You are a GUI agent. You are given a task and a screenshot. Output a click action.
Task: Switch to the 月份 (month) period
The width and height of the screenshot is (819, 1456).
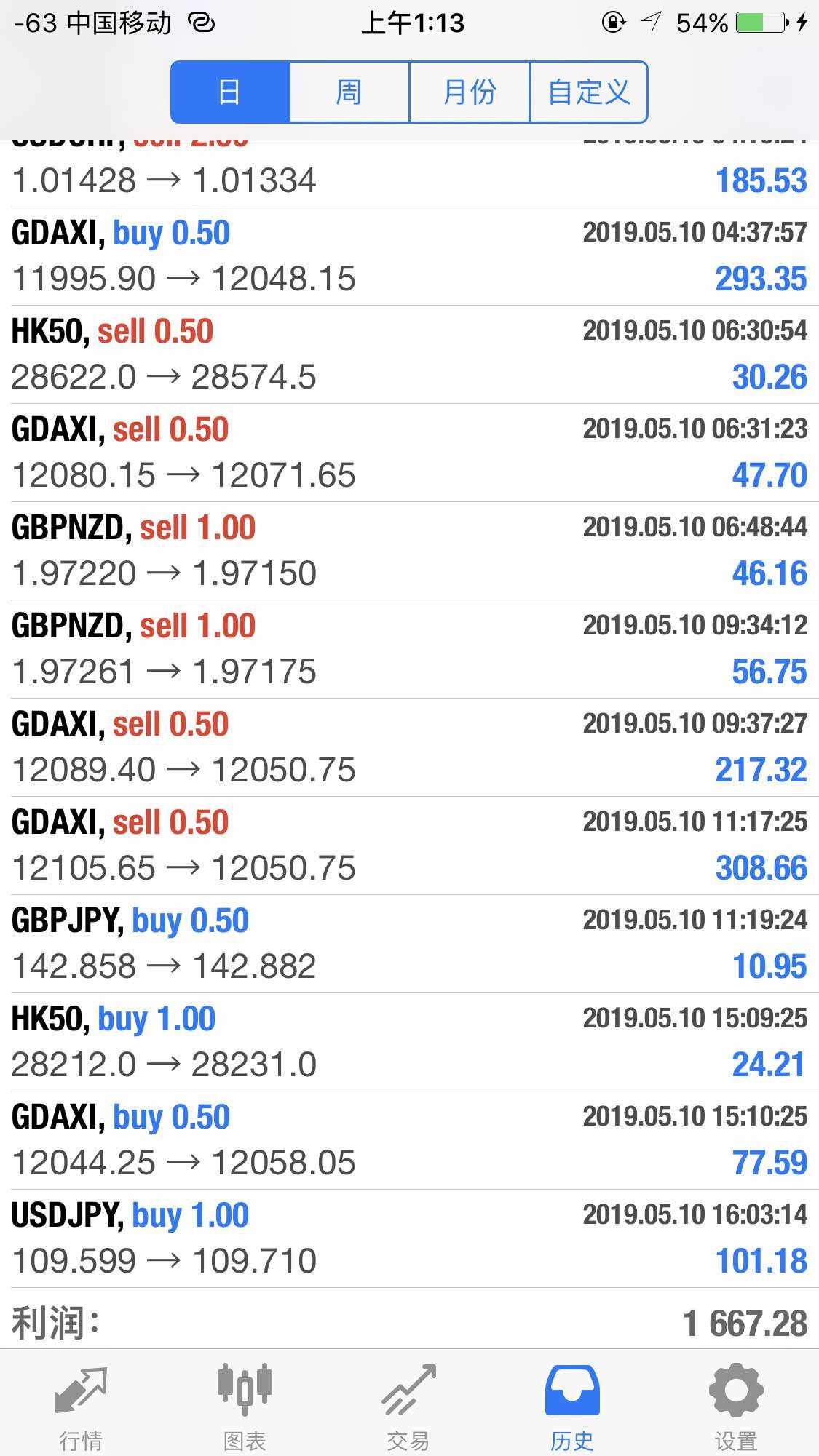click(469, 92)
